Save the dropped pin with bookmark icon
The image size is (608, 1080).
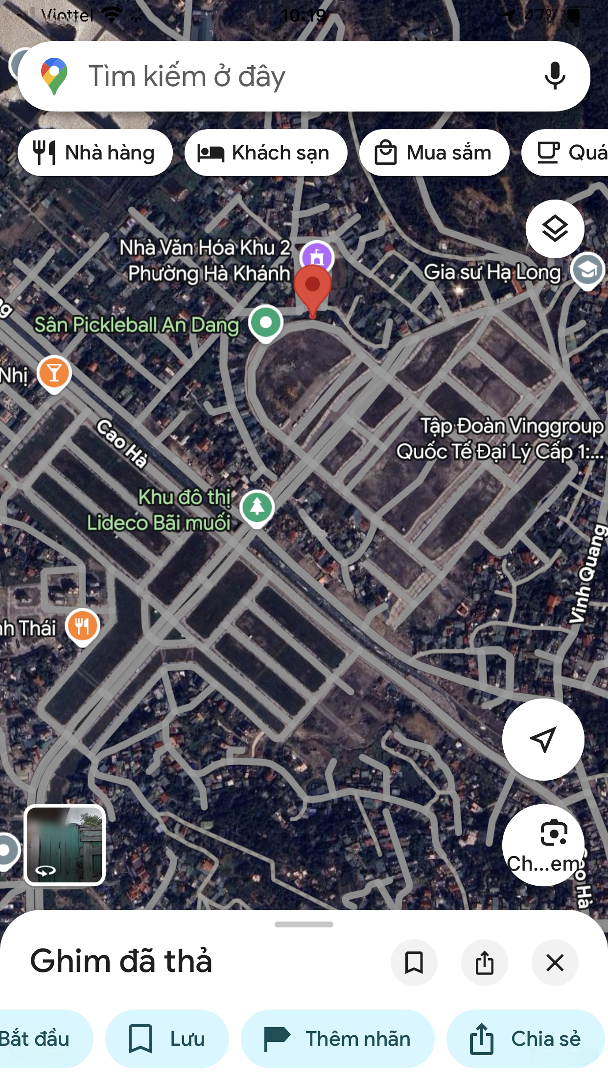[414, 963]
